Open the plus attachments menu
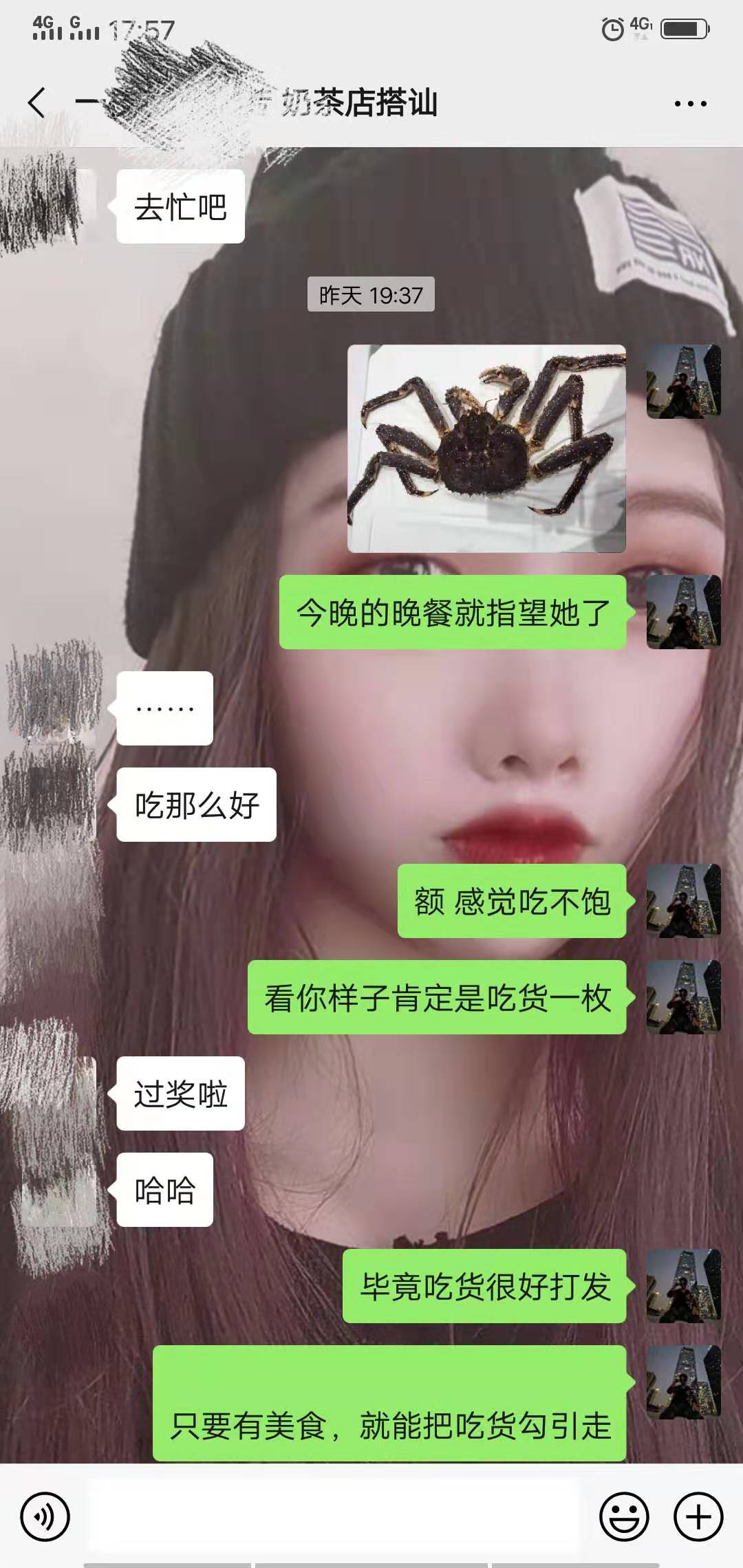The image size is (743, 1568). (x=698, y=1516)
